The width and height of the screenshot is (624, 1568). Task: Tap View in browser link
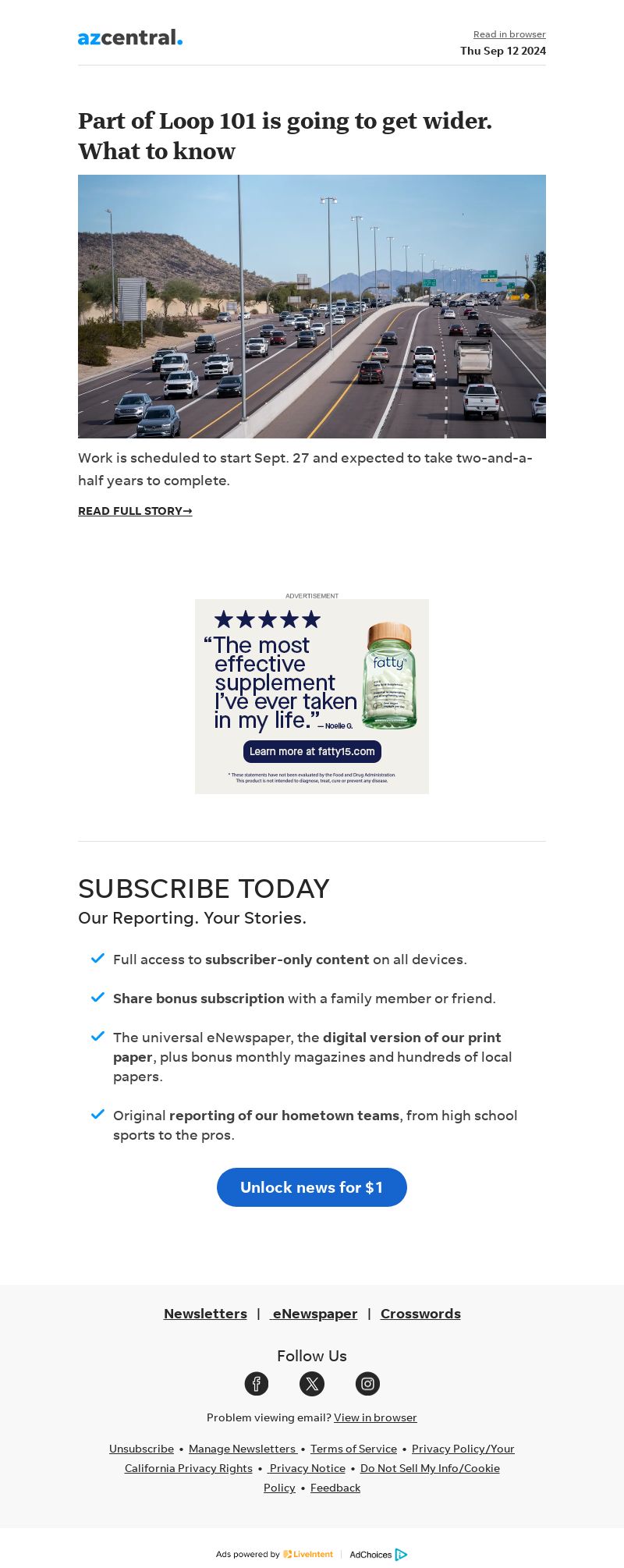pos(375,1417)
